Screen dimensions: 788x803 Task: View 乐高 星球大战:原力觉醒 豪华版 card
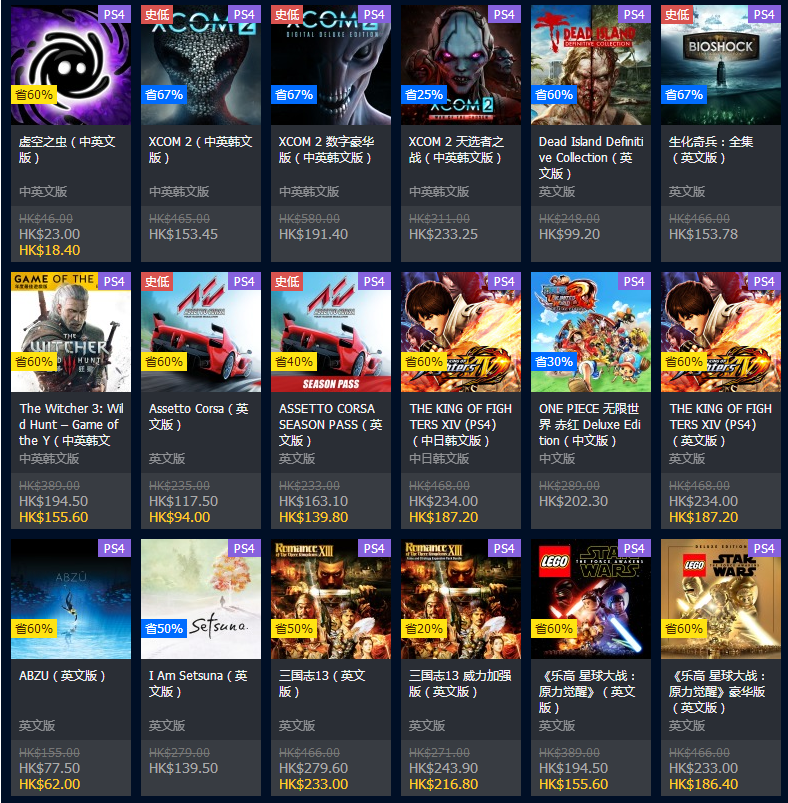(721, 599)
